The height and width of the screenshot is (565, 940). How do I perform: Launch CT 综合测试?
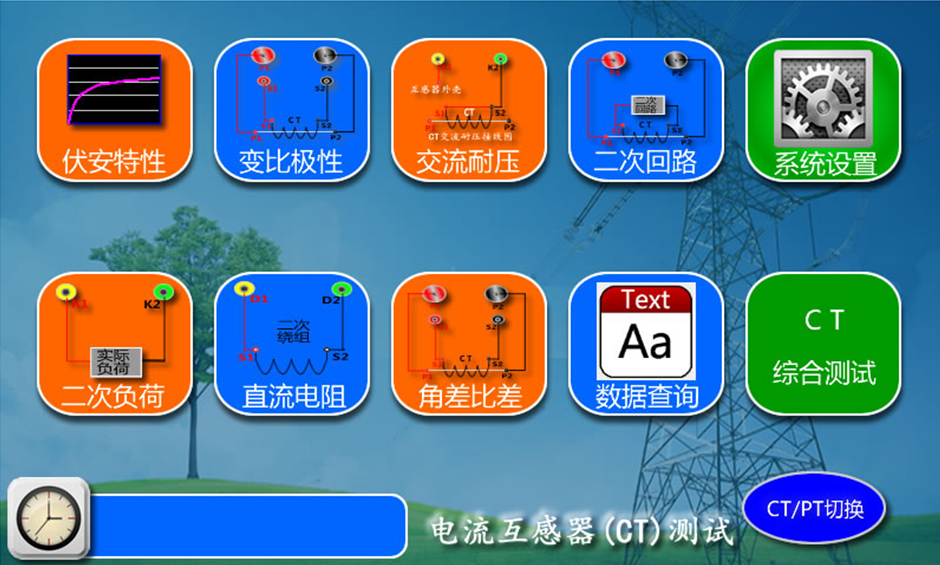coord(824,344)
